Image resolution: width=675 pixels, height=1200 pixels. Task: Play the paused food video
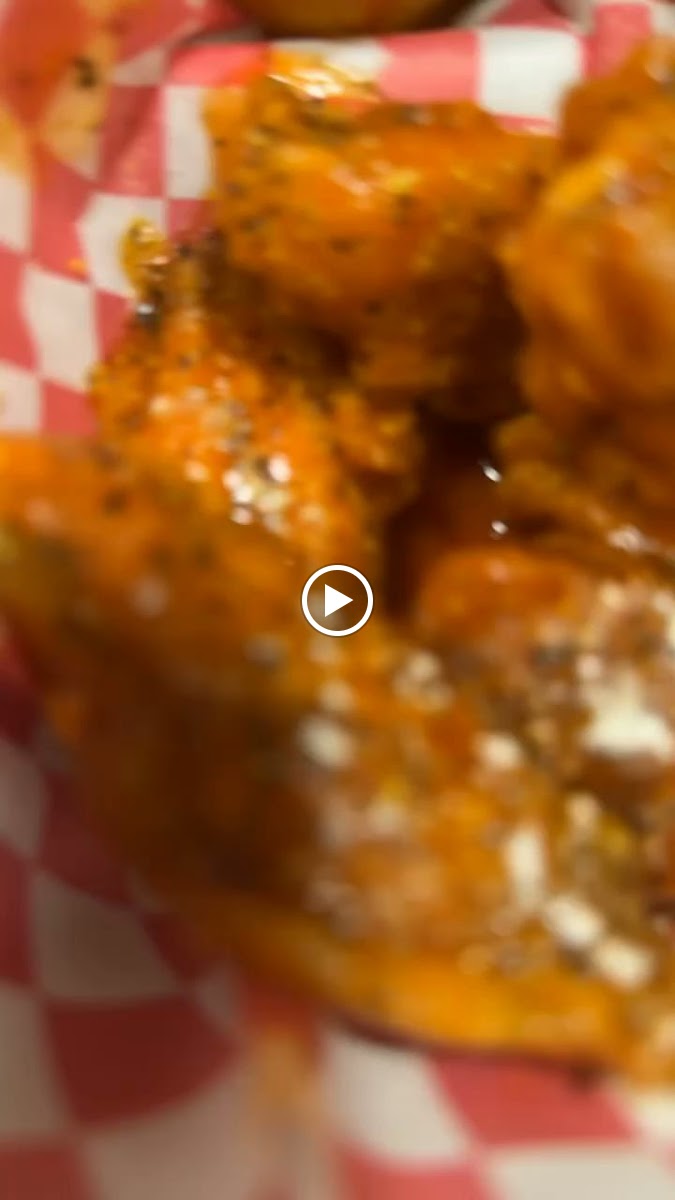pyautogui.click(x=337, y=601)
